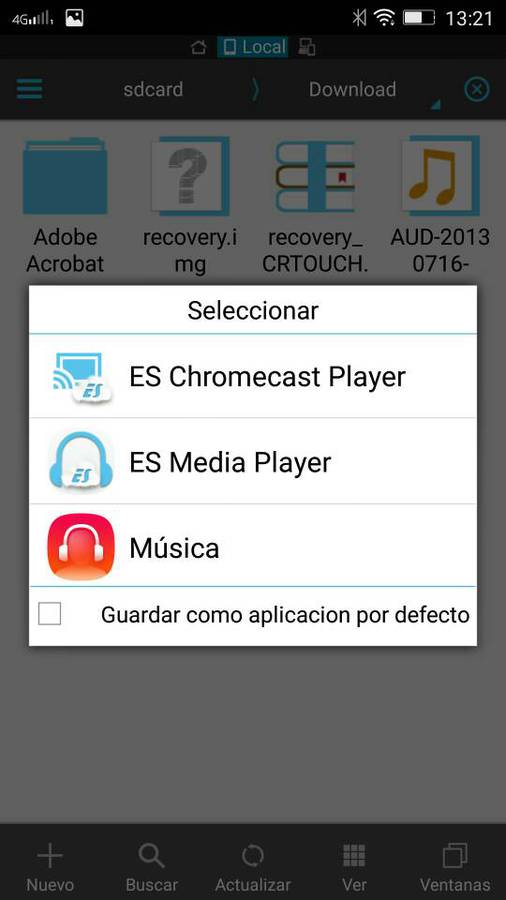Go to the sdcard path
Viewport: 506px width, 900px height.
153,90
